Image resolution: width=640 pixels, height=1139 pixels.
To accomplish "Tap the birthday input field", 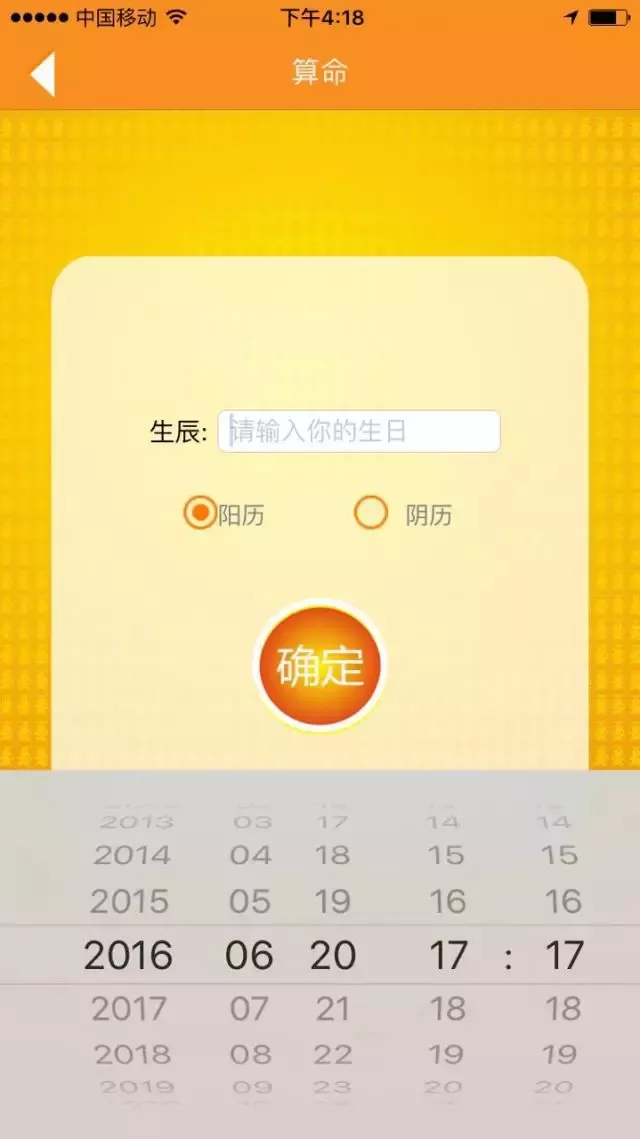I will pos(359,432).
